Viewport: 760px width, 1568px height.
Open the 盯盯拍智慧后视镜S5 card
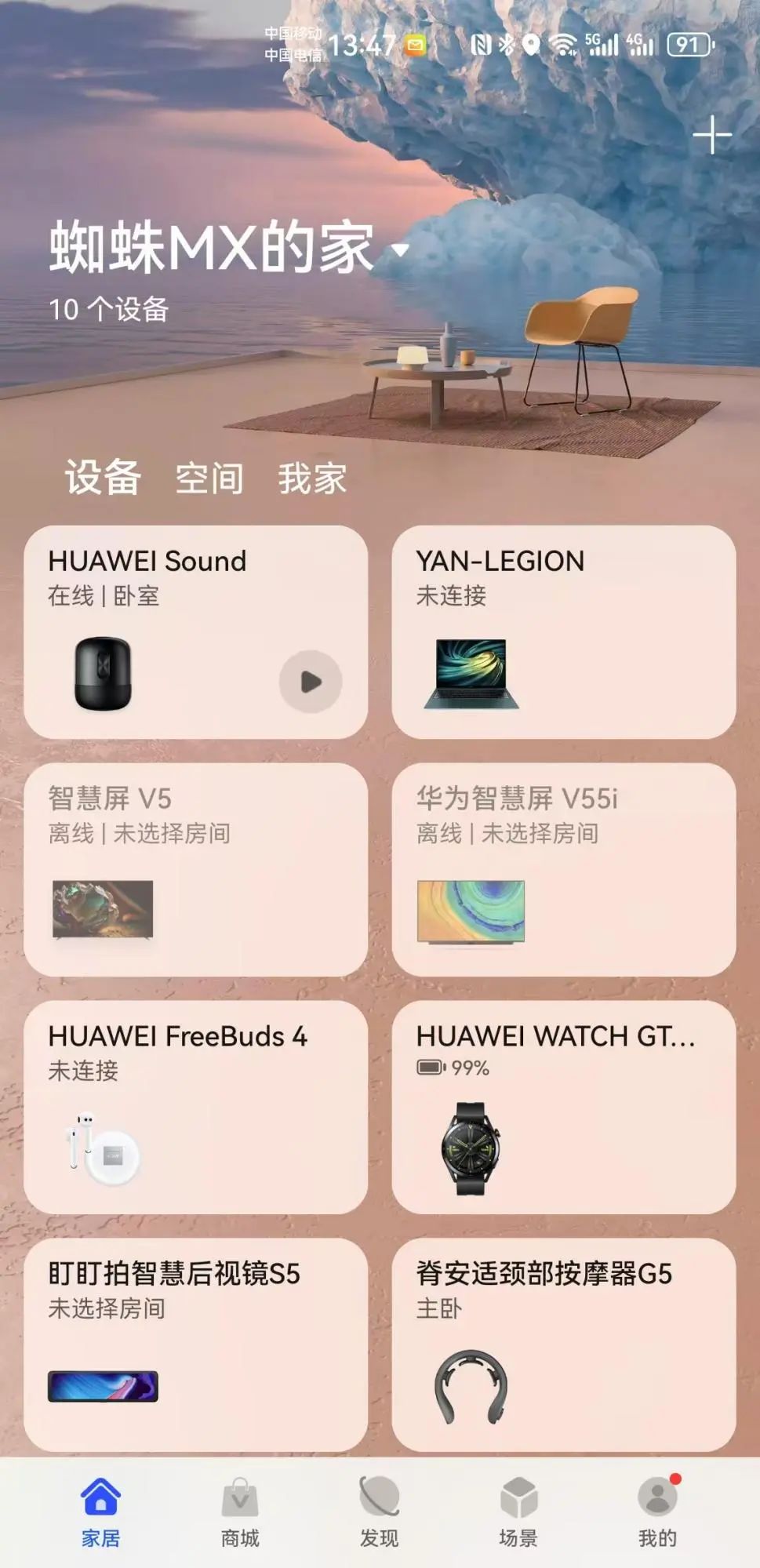tap(195, 1344)
